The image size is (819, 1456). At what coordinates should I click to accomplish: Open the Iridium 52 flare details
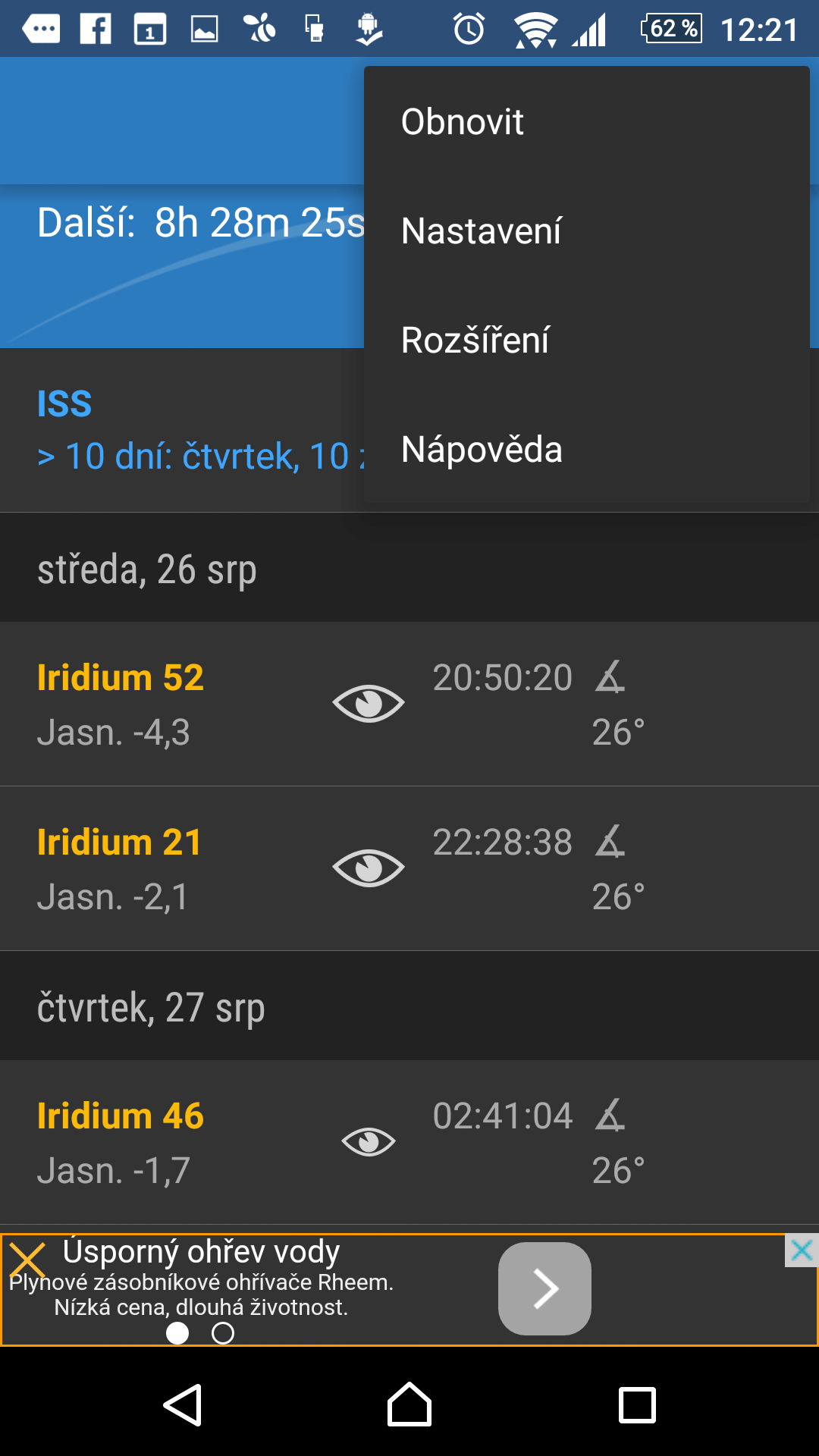point(409,704)
